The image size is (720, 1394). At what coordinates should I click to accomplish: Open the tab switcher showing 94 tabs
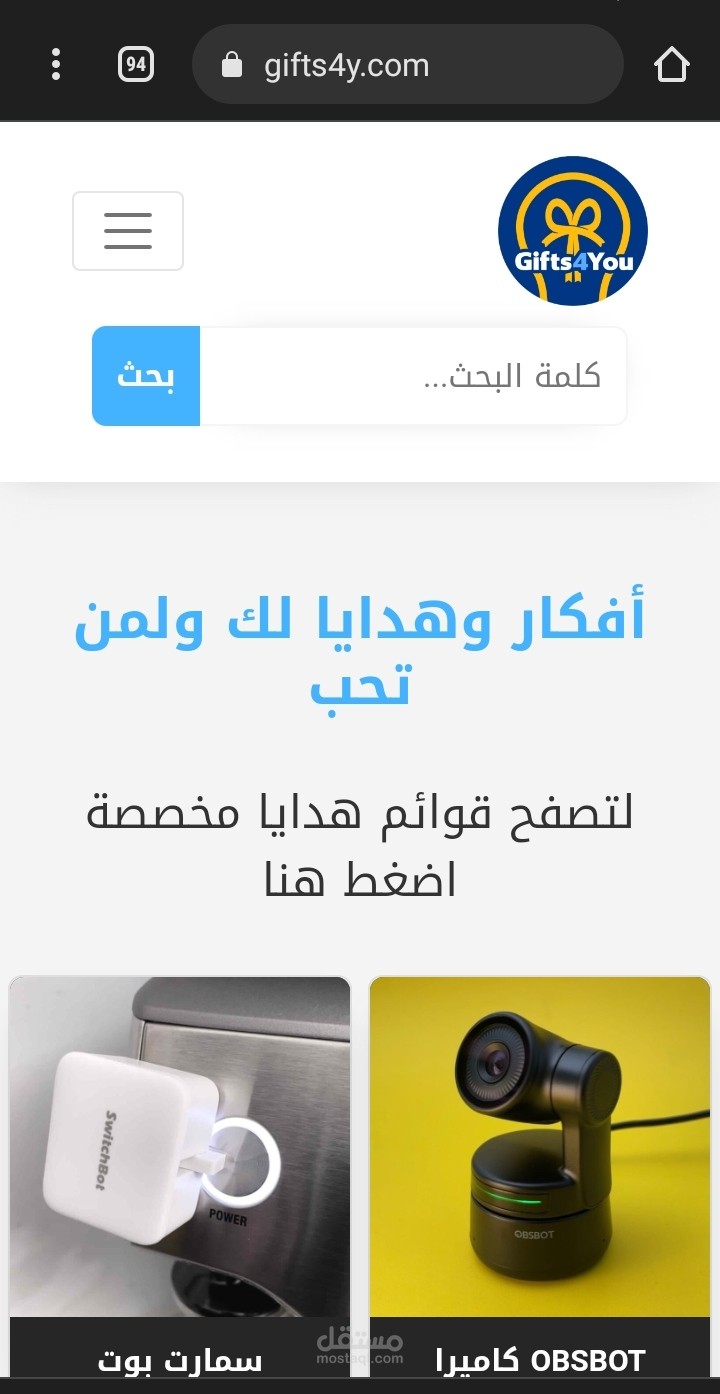coord(136,65)
